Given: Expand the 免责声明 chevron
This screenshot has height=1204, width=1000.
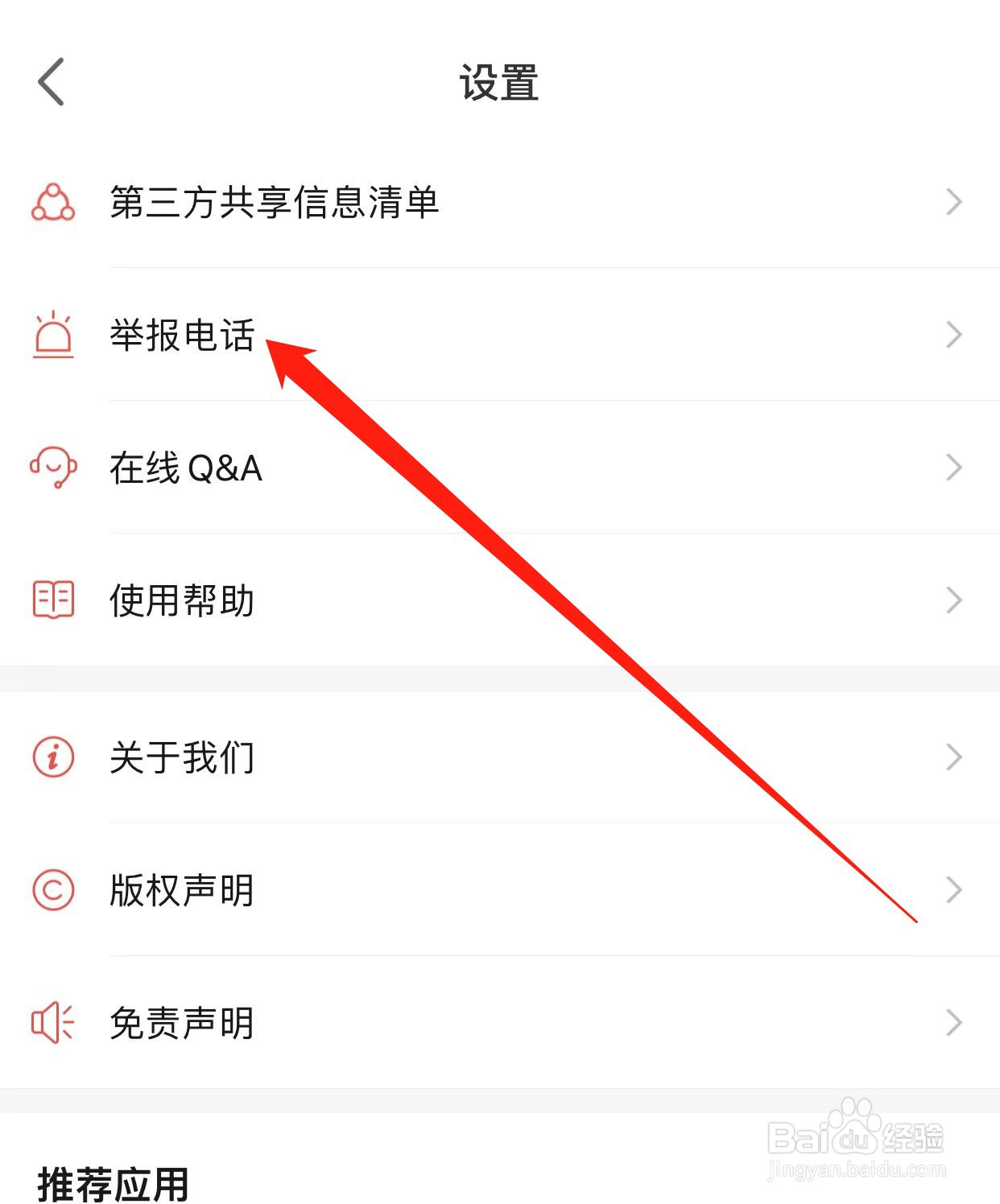Looking at the screenshot, I should [x=954, y=1023].
